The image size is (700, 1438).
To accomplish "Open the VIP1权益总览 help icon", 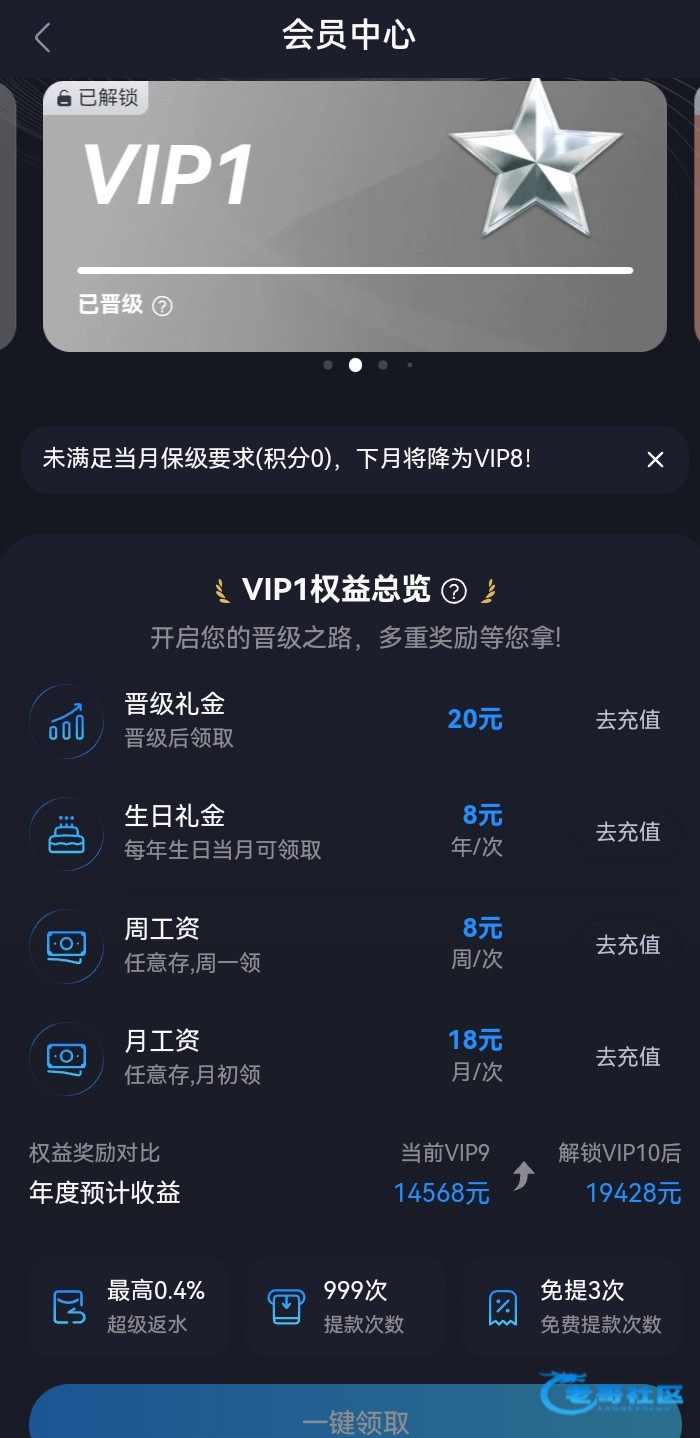I will click(454, 591).
